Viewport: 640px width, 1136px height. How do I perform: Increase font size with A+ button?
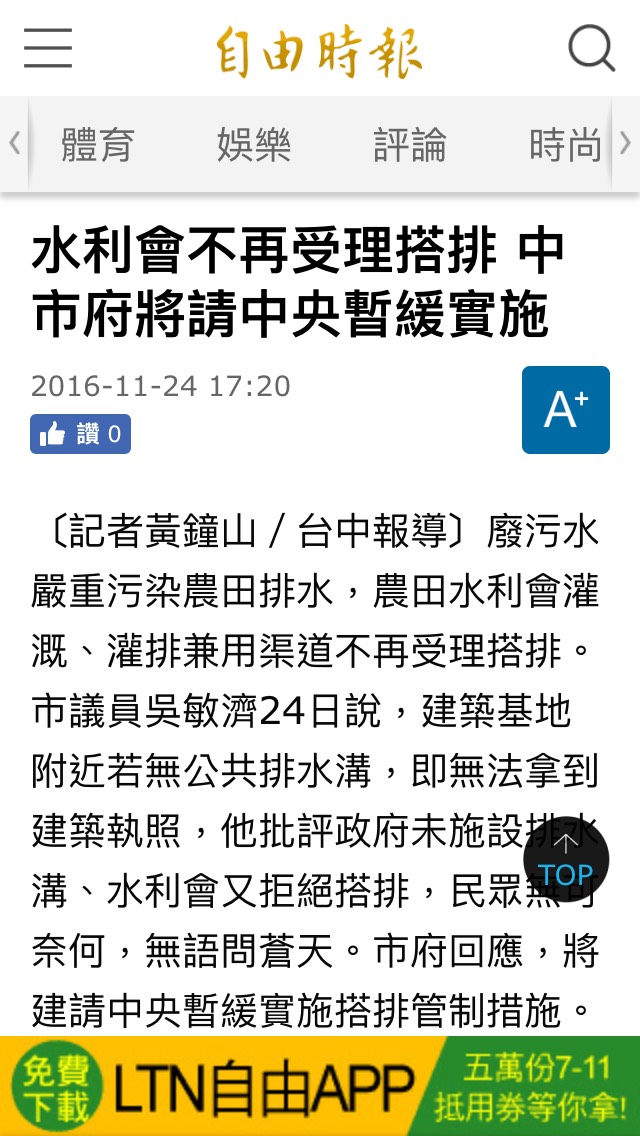coord(565,410)
